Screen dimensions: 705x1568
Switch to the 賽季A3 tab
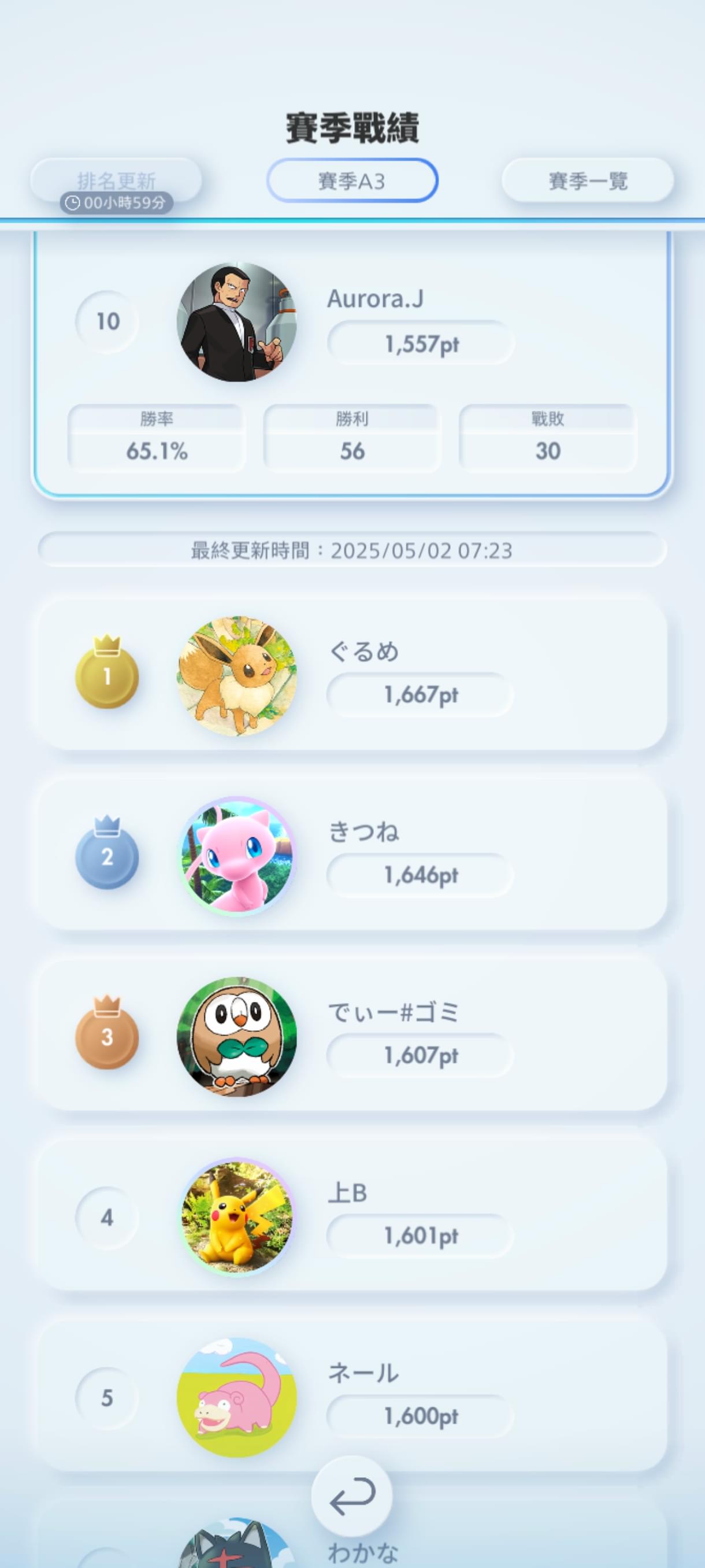point(353,179)
